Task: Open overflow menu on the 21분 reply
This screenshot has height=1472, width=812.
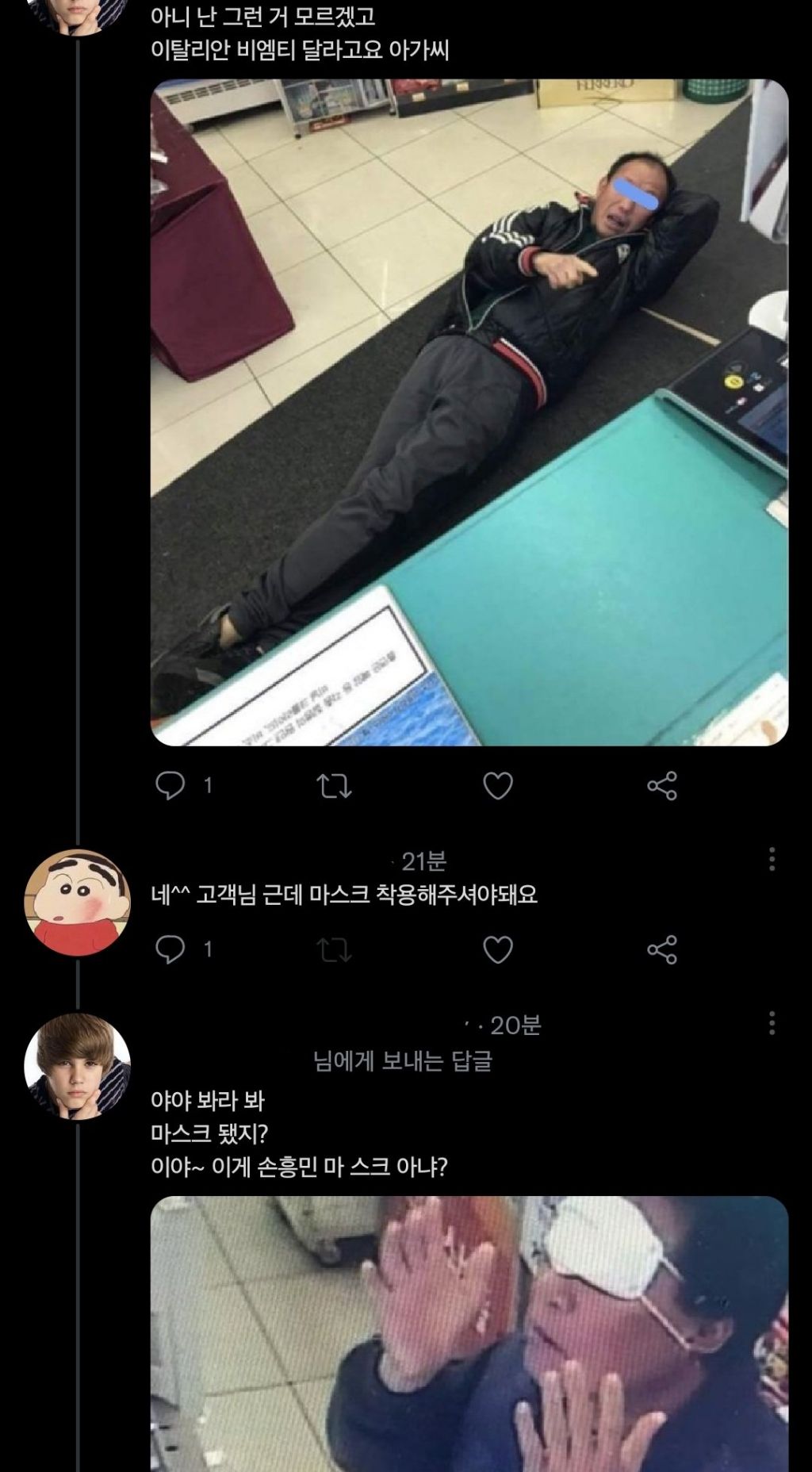Action: (x=772, y=859)
